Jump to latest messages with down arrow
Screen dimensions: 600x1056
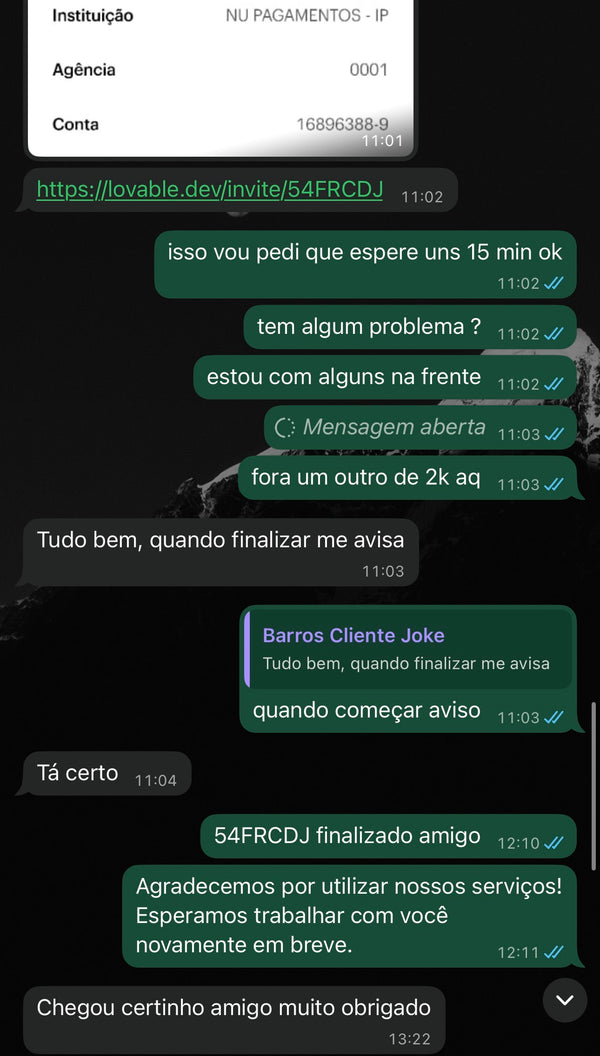(x=564, y=999)
